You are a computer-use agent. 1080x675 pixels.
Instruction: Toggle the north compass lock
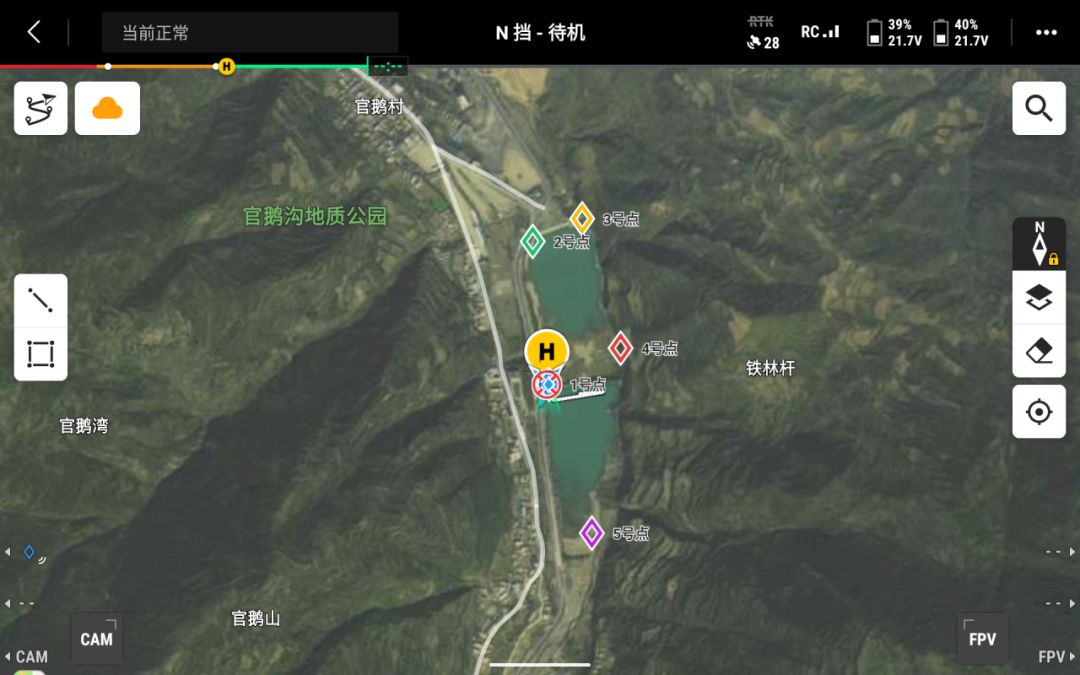click(1038, 243)
